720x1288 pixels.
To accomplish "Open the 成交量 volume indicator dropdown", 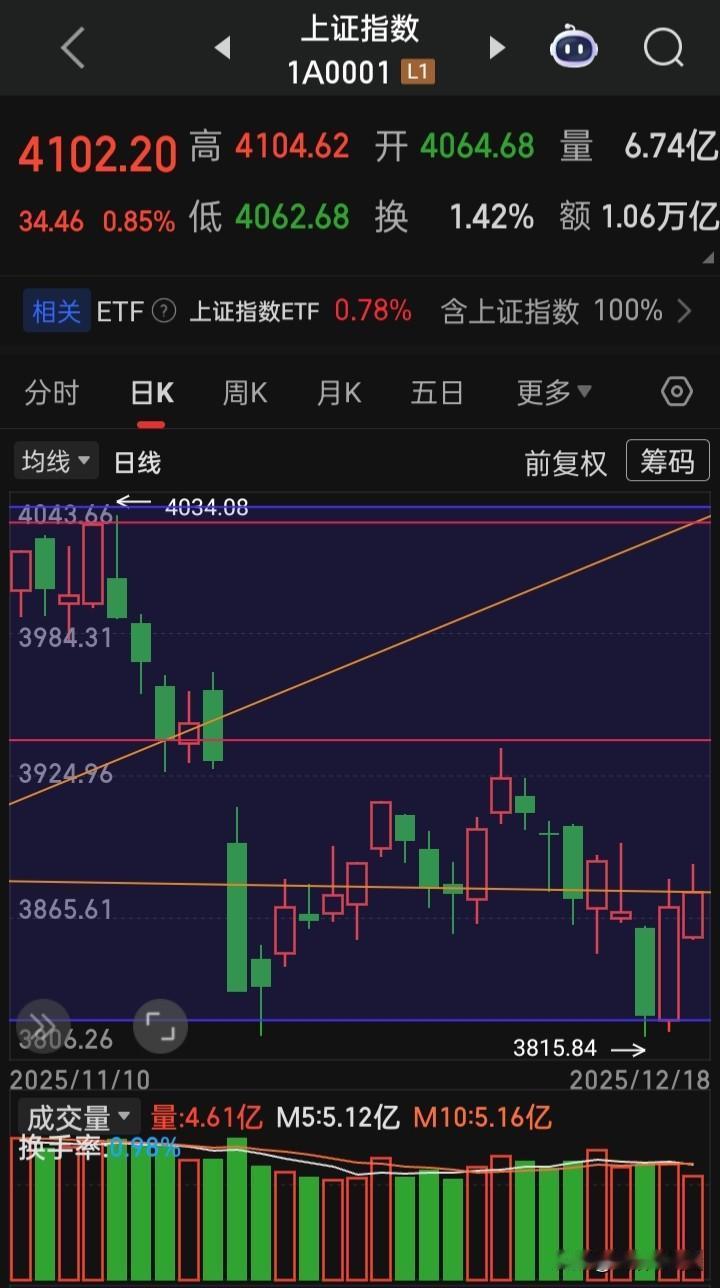I will 78,1117.
